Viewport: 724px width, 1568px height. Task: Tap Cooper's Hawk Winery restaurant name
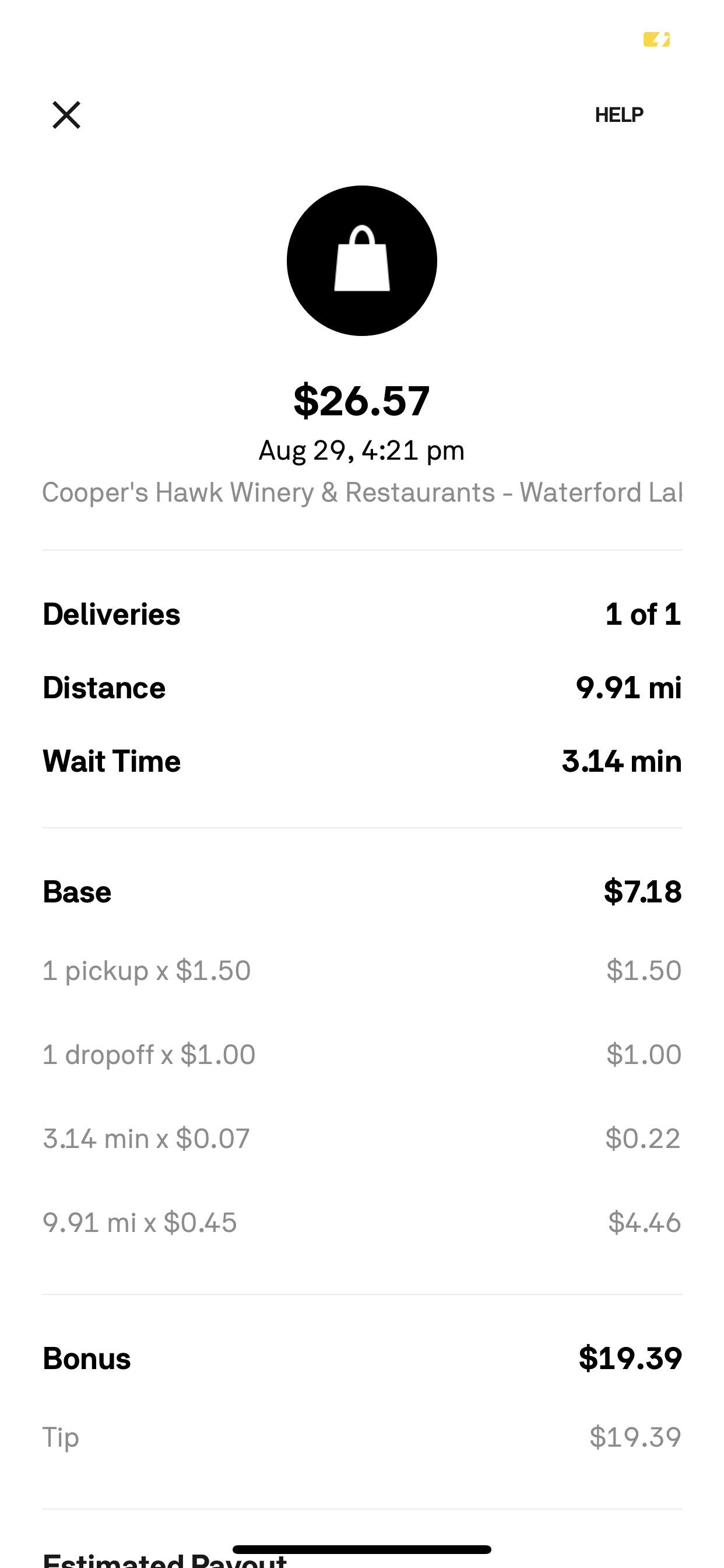[x=362, y=493]
